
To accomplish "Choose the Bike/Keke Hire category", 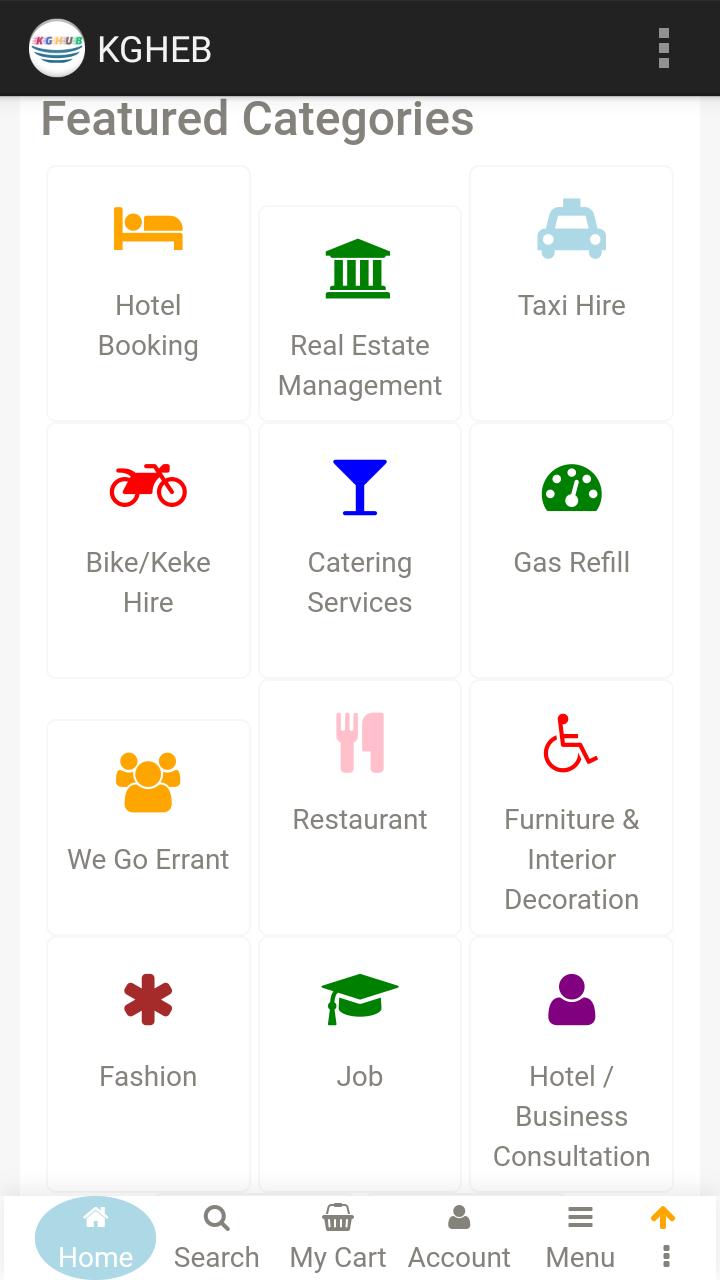I will 148,550.
